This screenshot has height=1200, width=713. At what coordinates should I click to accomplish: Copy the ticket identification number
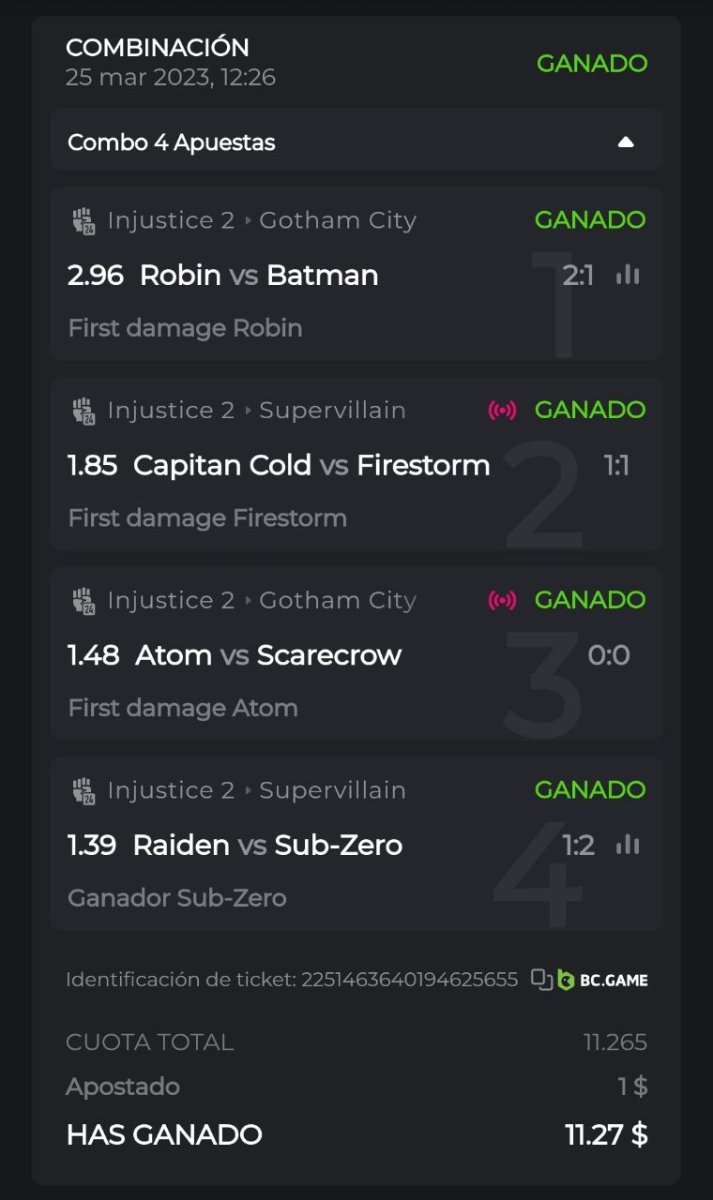tap(541, 979)
